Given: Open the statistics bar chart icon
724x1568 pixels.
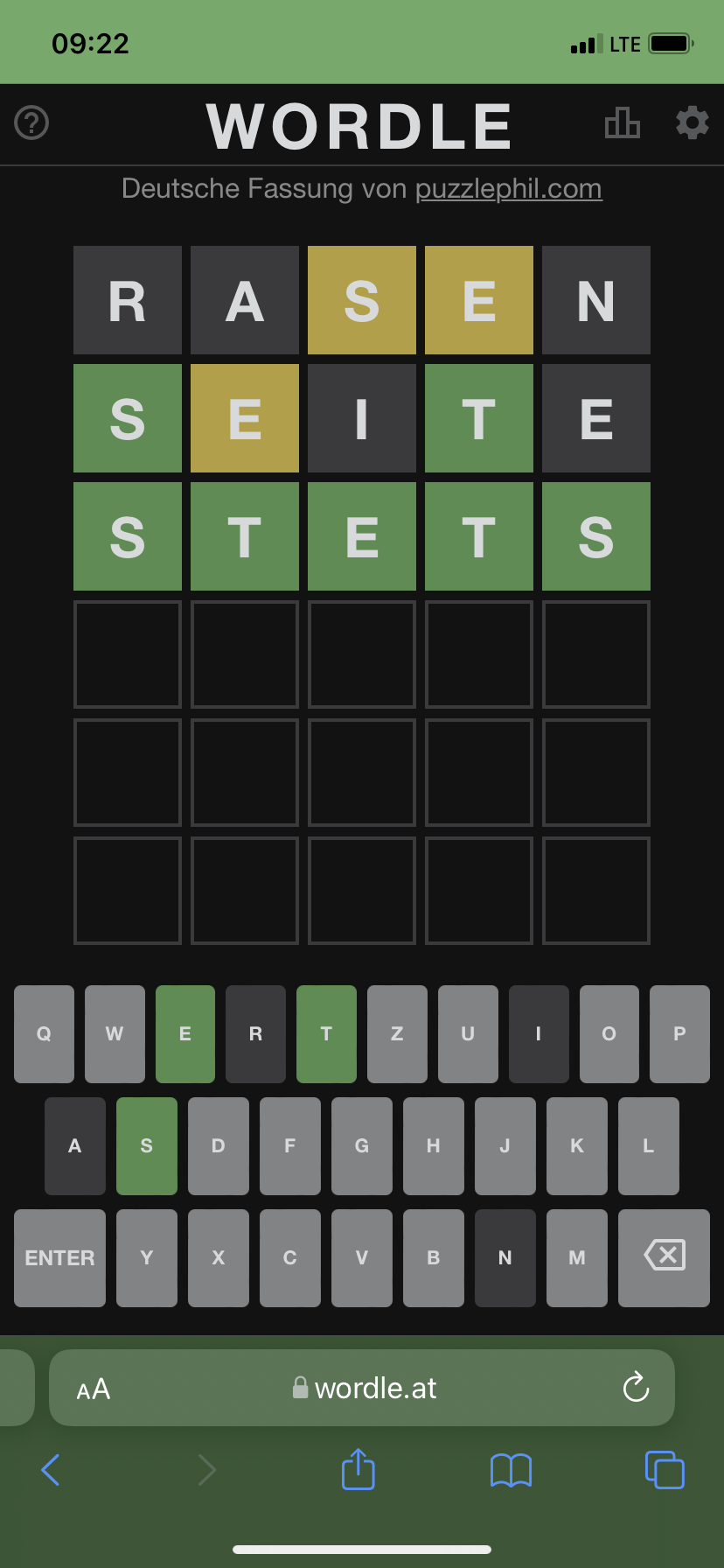Looking at the screenshot, I should tap(622, 122).
